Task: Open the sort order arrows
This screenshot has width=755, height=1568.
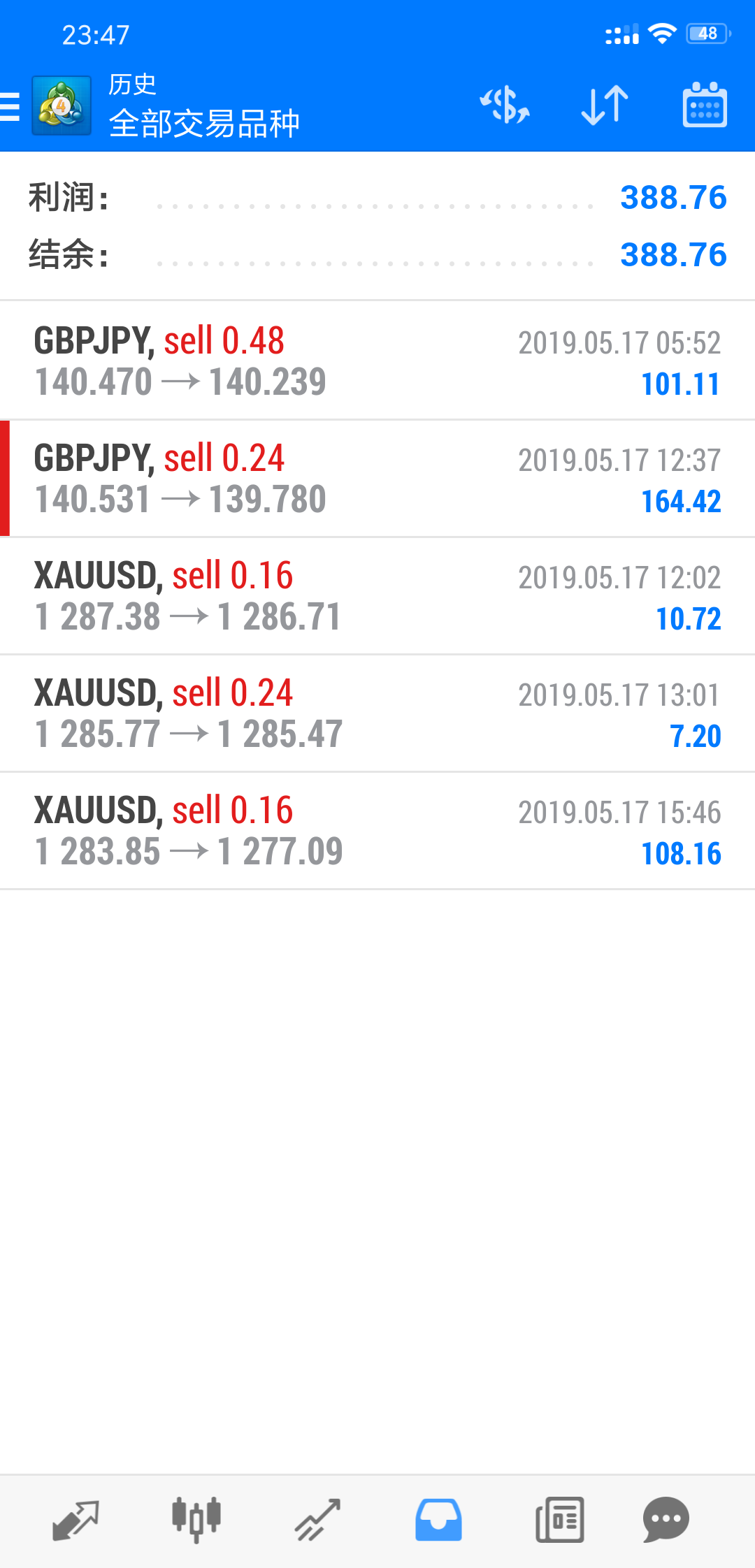Action: [605, 106]
